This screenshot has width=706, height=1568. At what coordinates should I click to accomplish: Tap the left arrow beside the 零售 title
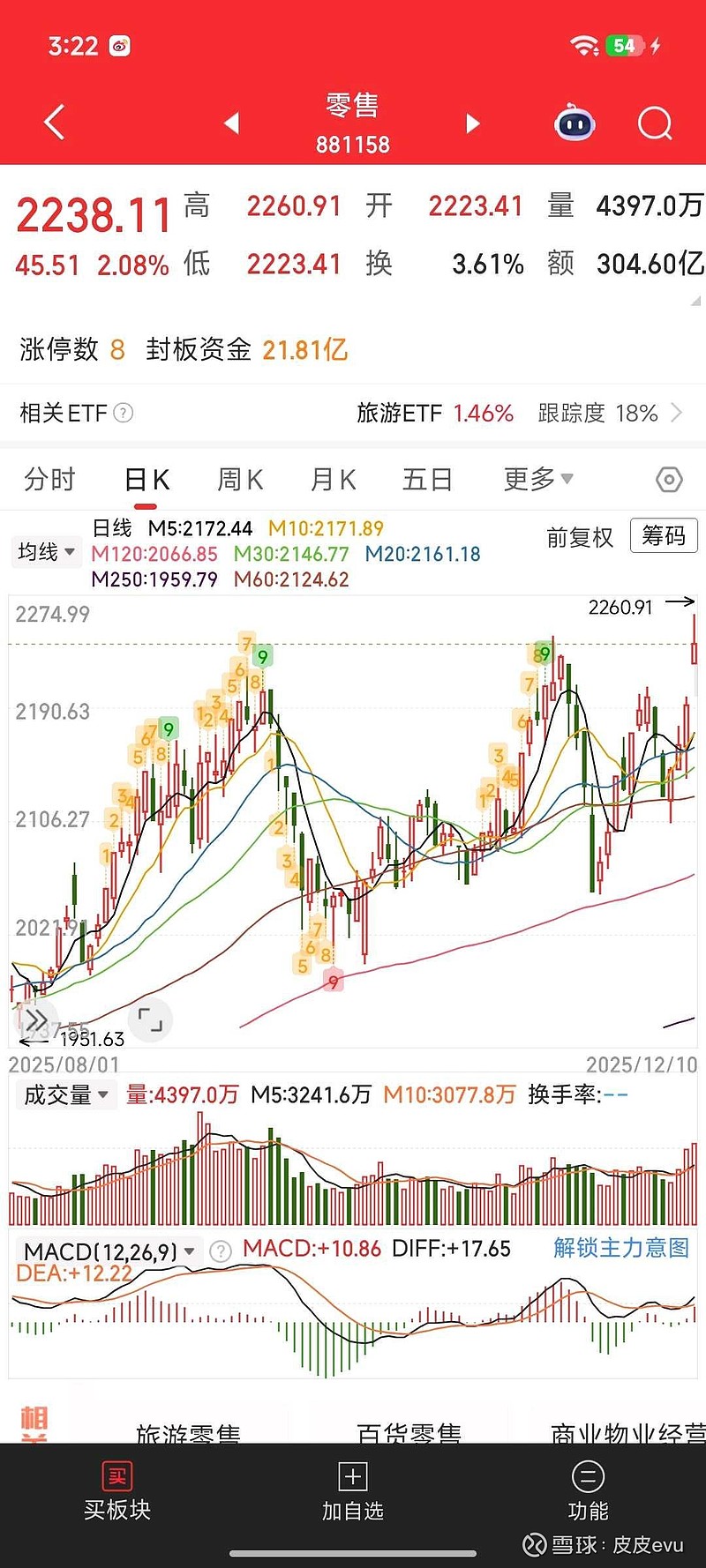232,123
